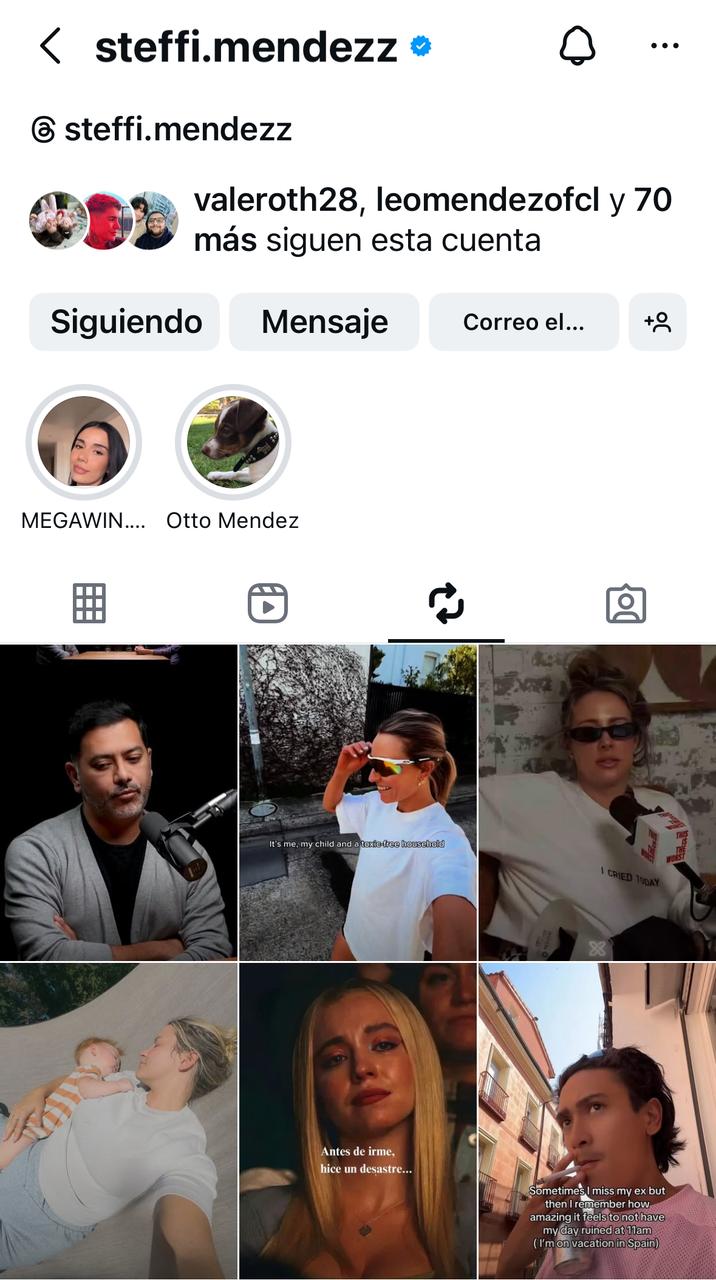Image resolution: width=716 pixels, height=1280 pixels.
Task: Open the MEGAWIN story highlight
Action: [x=84, y=442]
